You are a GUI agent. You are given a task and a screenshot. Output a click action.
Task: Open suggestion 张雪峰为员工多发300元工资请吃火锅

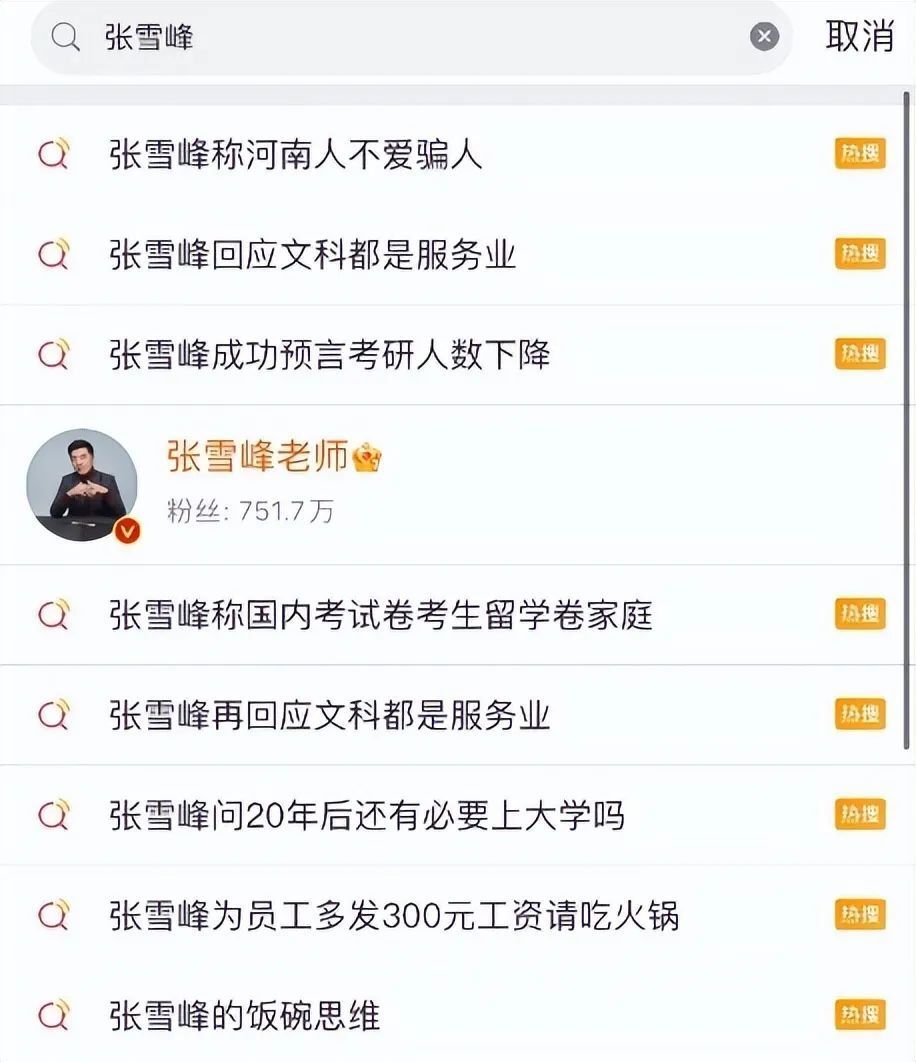pyautogui.click(x=395, y=913)
